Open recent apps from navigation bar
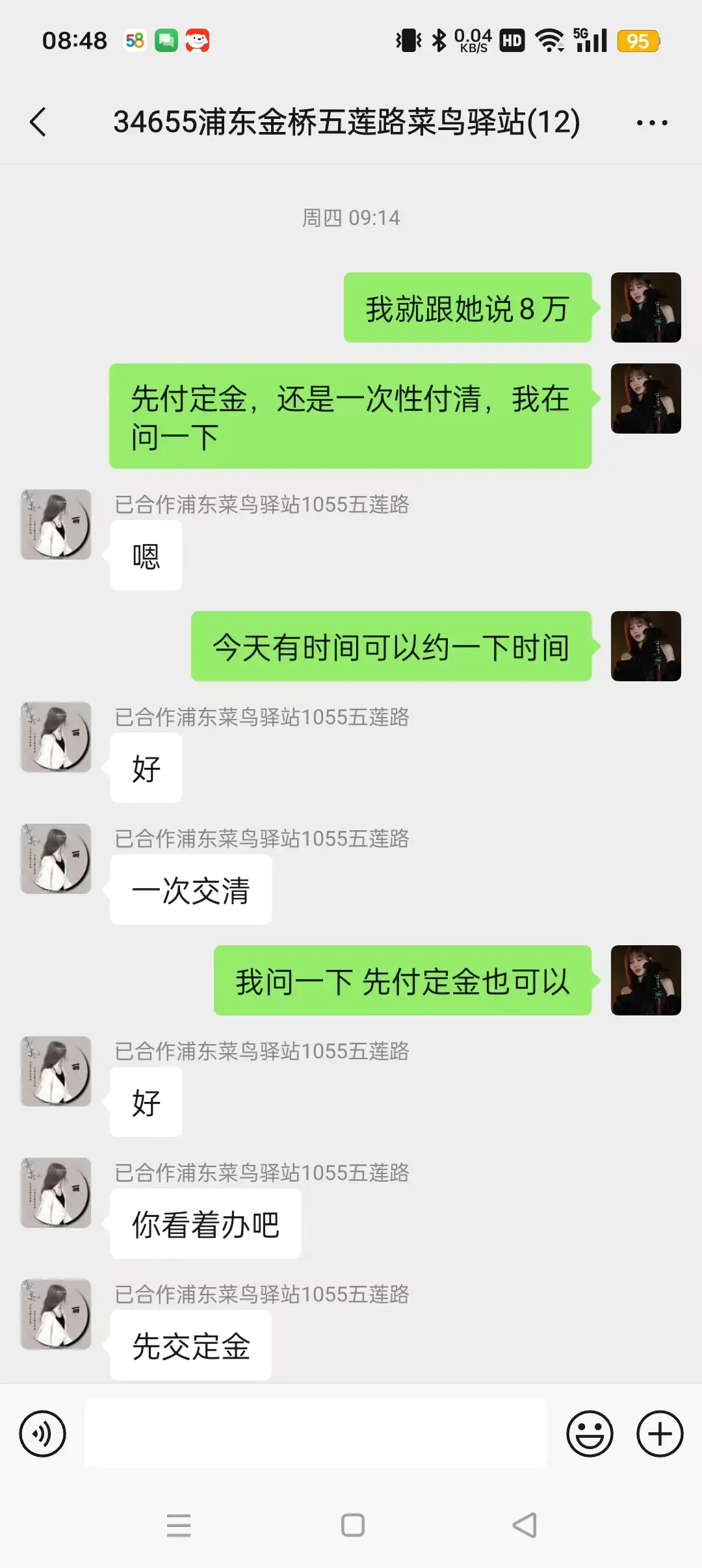 tap(179, 1525)
